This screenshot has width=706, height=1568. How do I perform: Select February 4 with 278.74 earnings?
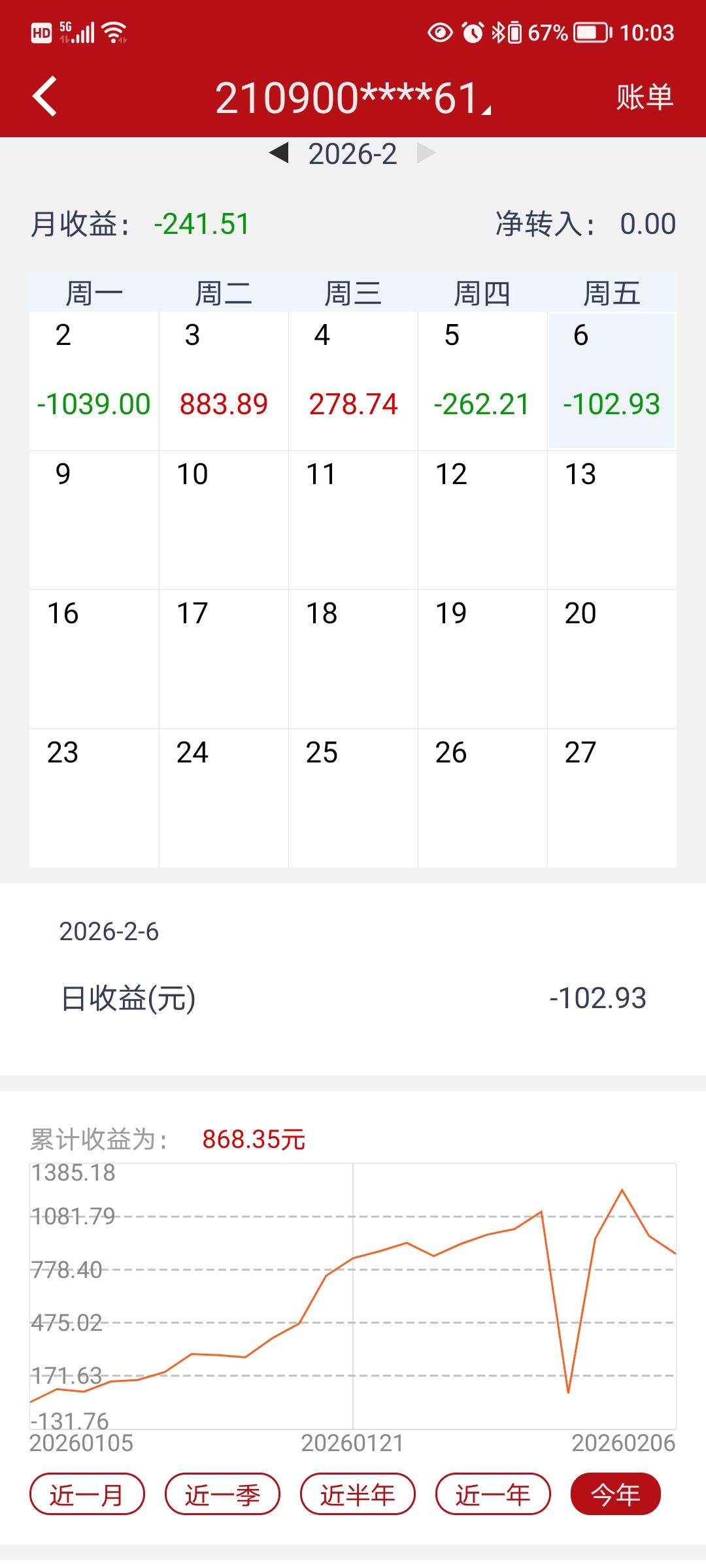353,380
